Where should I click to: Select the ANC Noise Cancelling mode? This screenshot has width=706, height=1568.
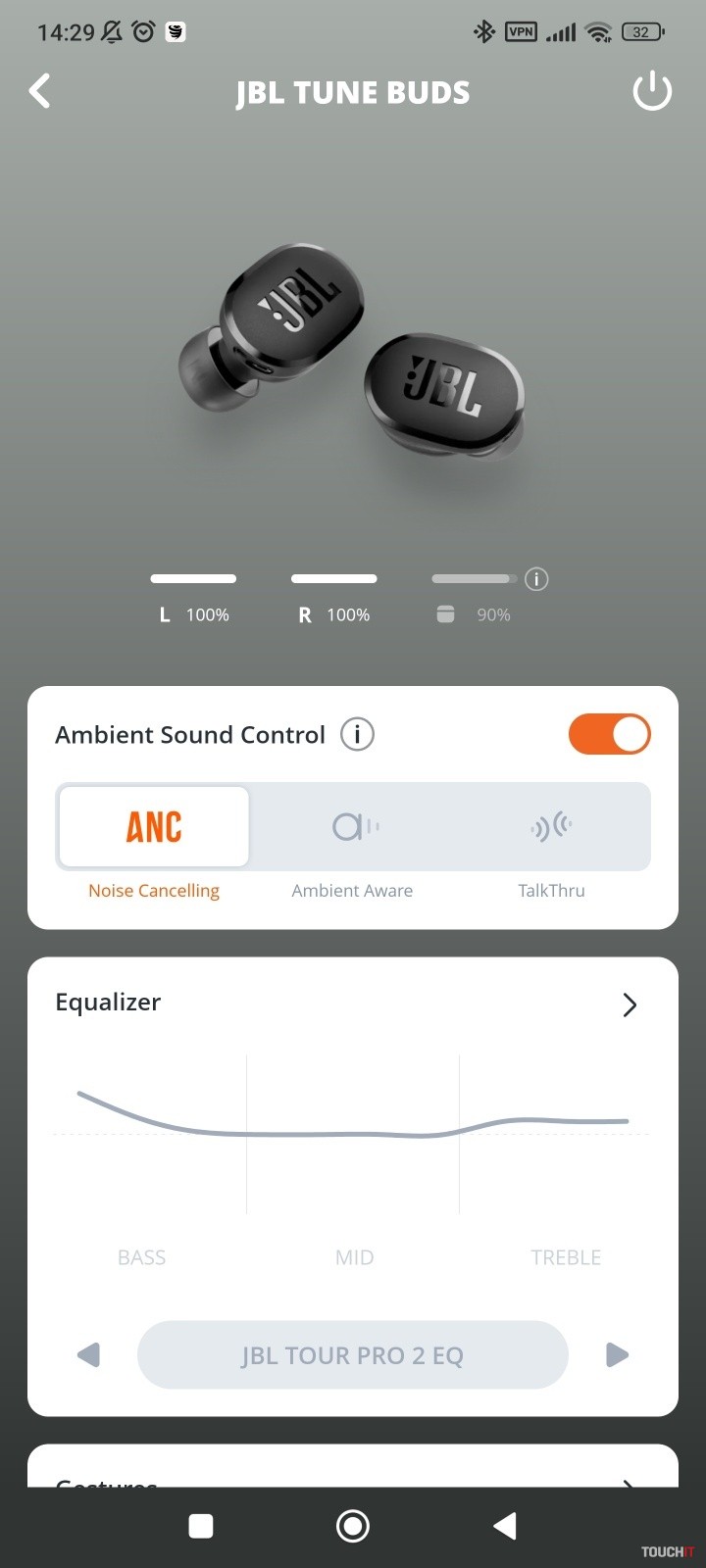click(154, 827)
